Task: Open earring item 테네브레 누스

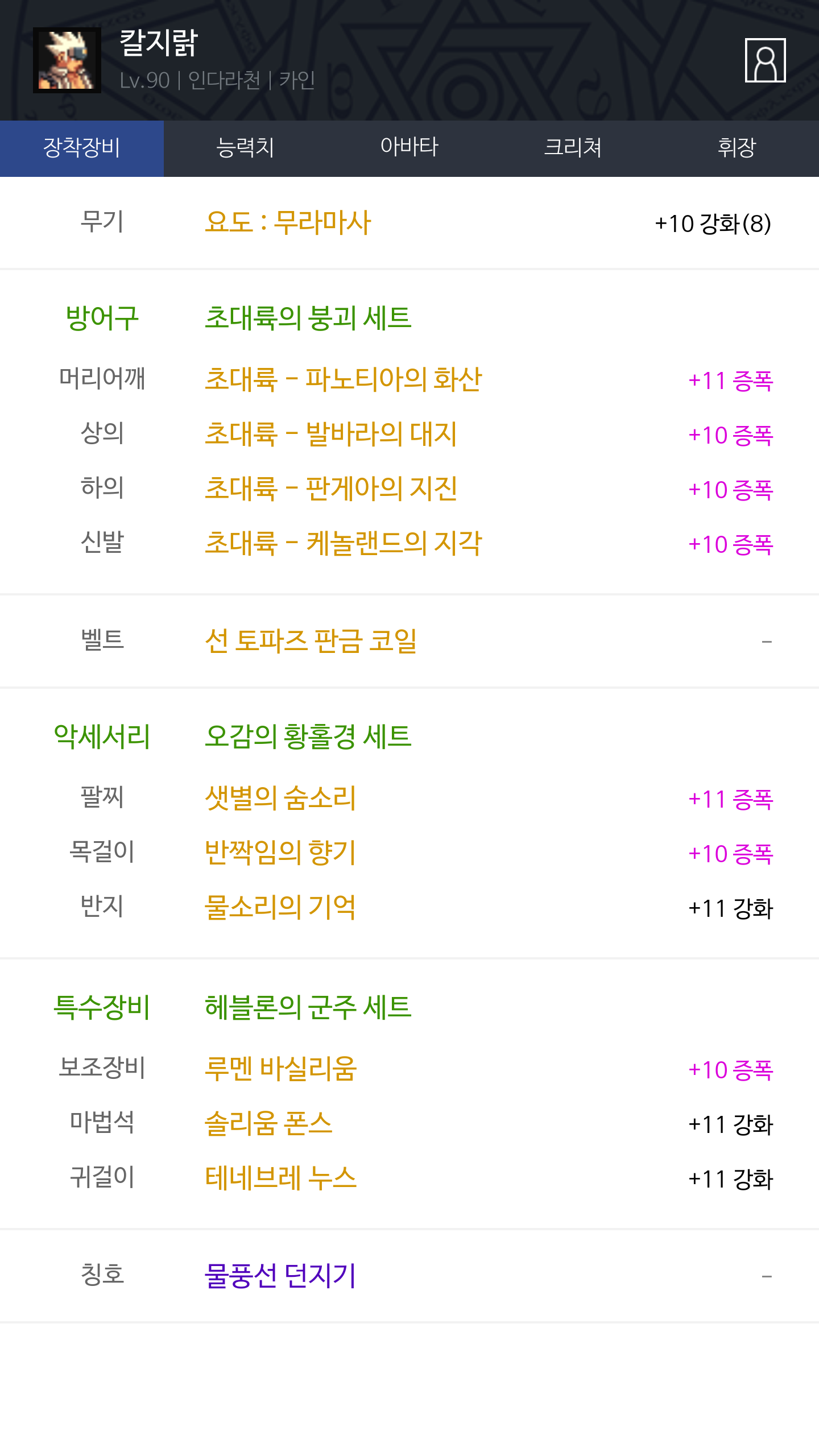Action: coord(280,1178)
